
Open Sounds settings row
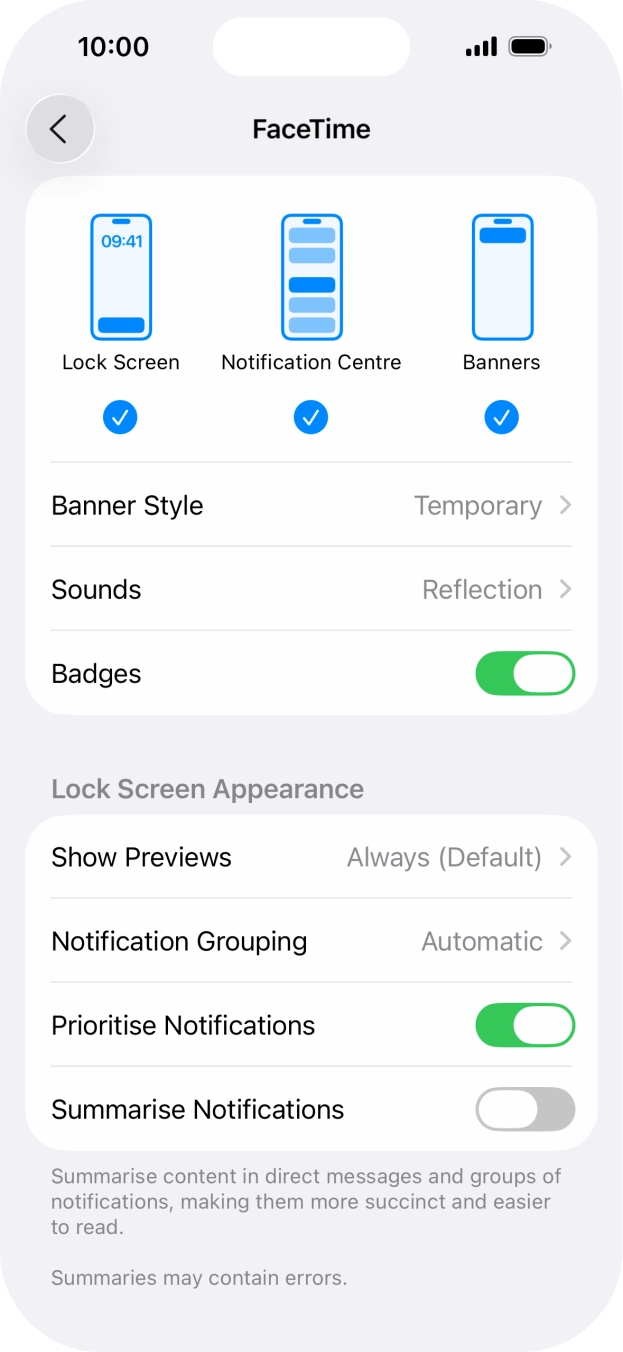(x=311, y=590)
